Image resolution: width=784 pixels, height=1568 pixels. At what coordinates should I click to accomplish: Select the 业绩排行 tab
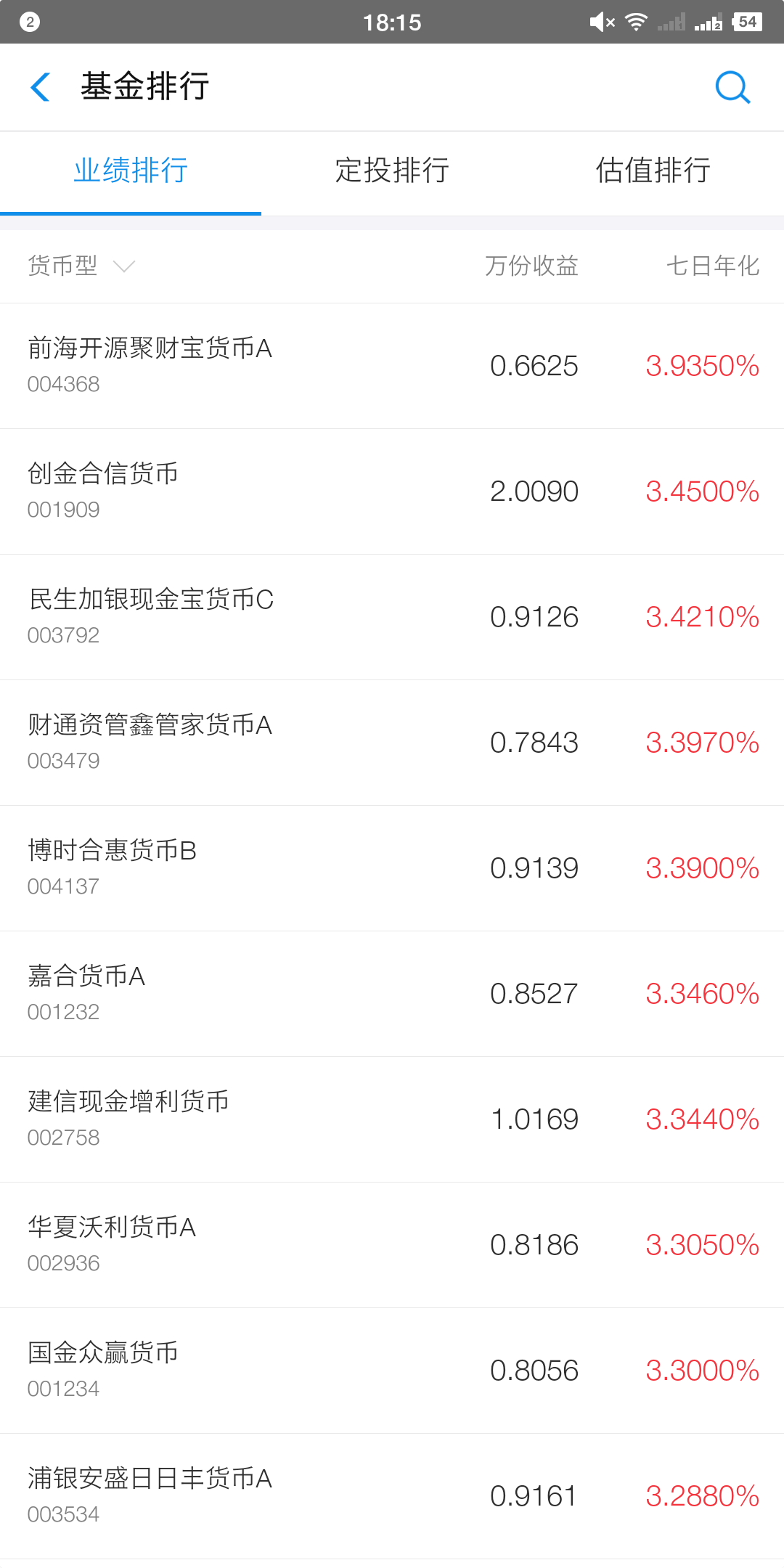click(131, 171)
